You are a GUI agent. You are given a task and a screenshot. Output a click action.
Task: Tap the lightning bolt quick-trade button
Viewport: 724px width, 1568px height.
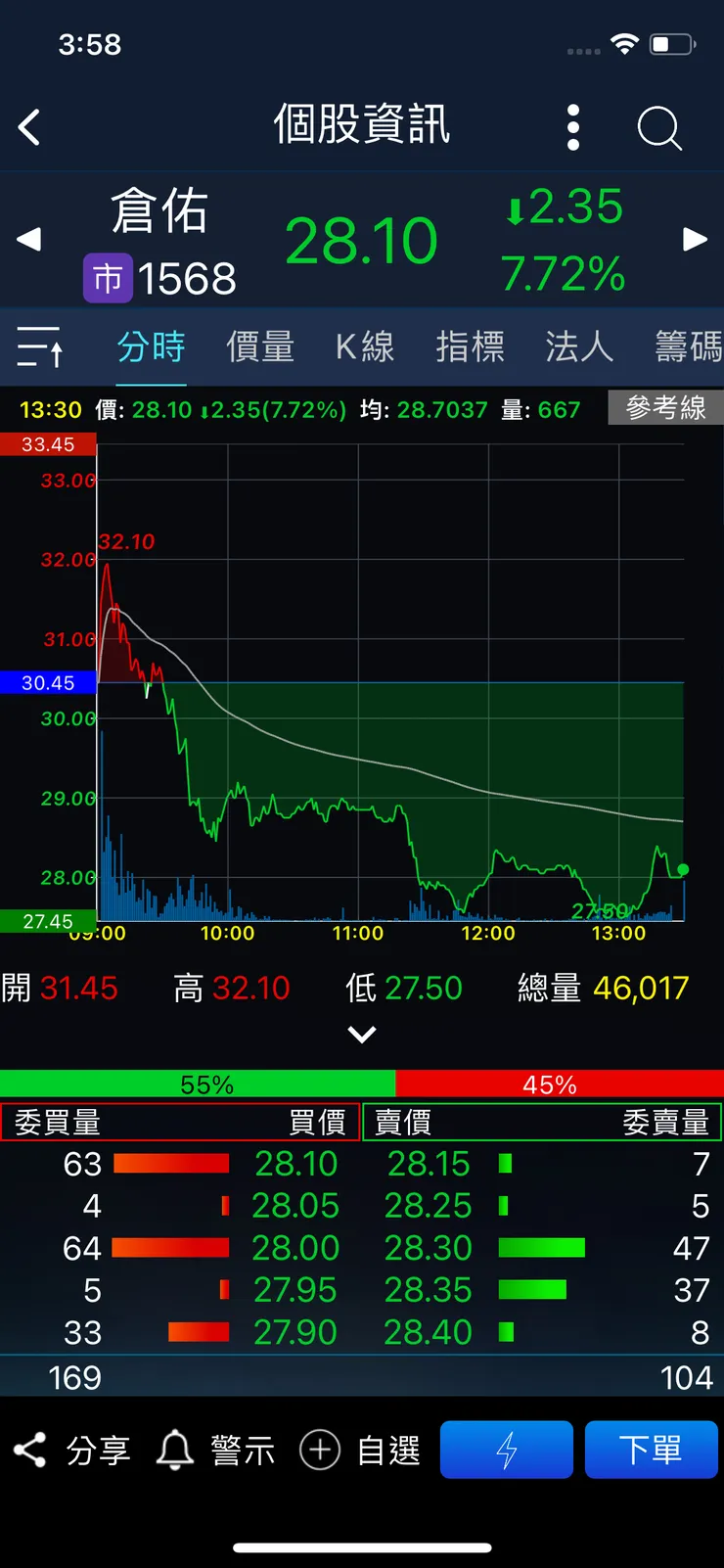(506, 1450)
